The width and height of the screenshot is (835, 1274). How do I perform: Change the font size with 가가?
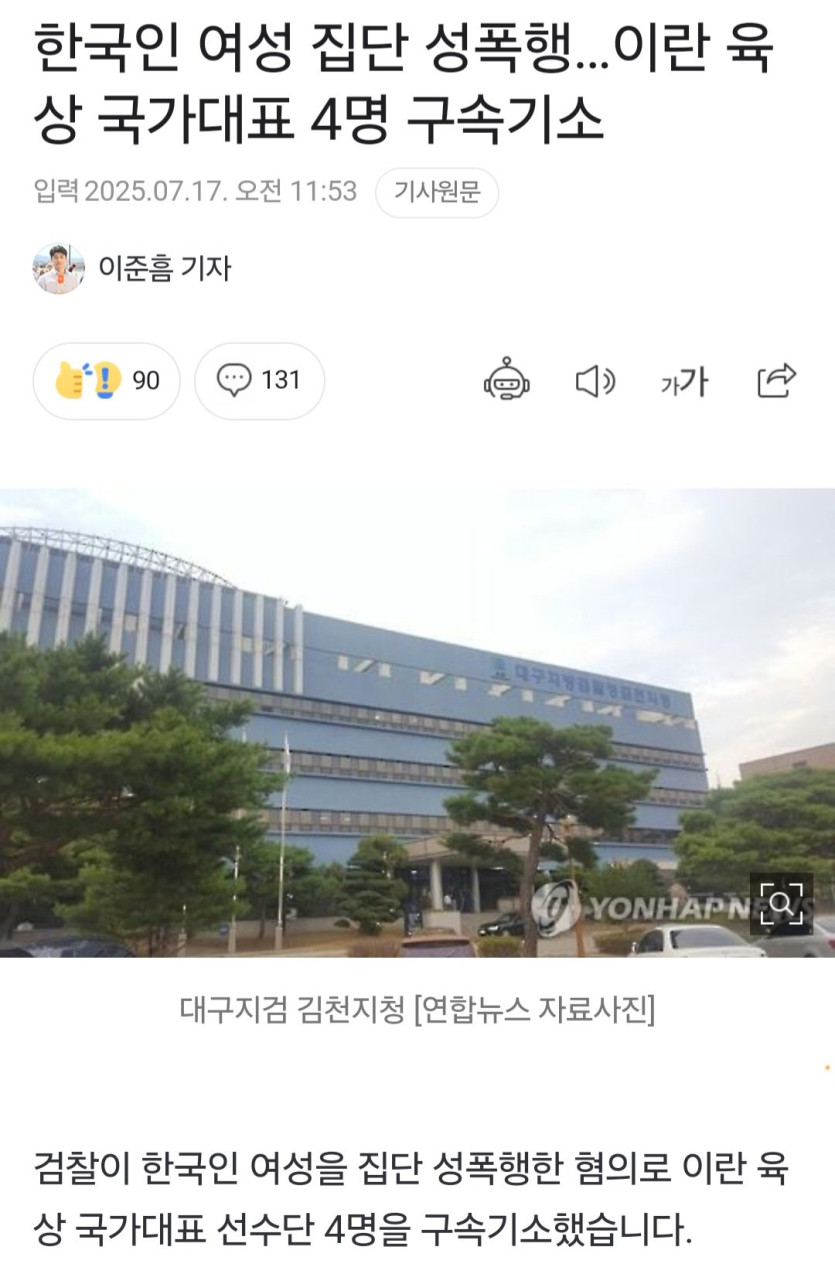[x=684, y=381]
